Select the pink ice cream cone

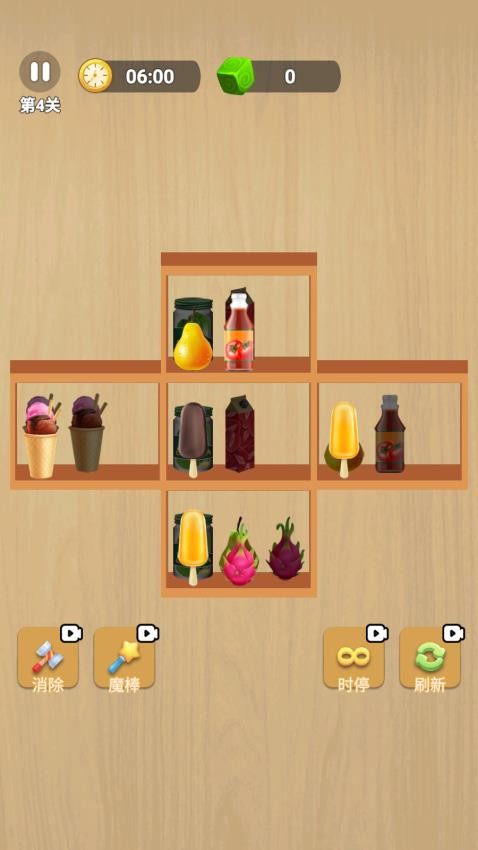41,437
